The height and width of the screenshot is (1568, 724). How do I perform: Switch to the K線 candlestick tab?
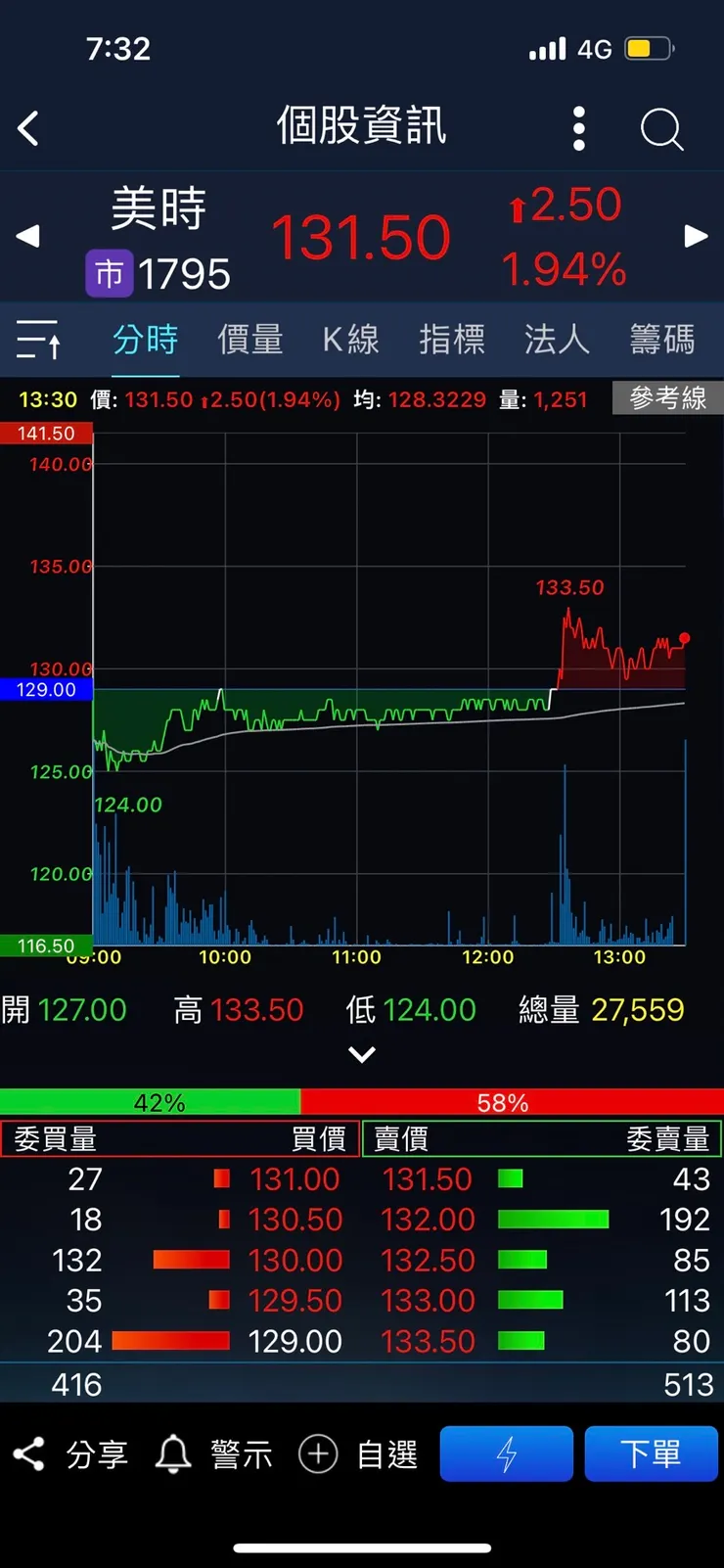tap(349, 339)
